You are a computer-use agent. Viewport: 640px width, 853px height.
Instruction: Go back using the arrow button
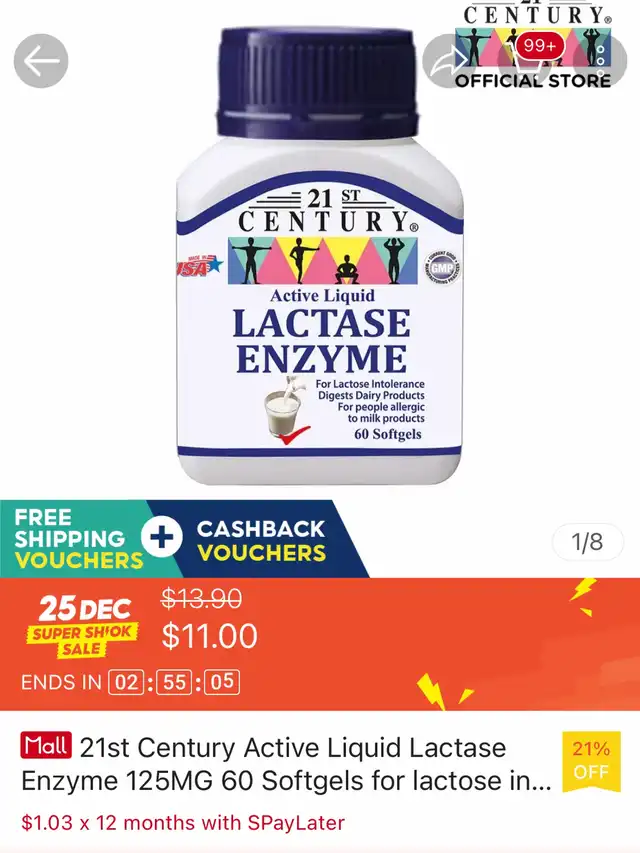pos(41,62)
